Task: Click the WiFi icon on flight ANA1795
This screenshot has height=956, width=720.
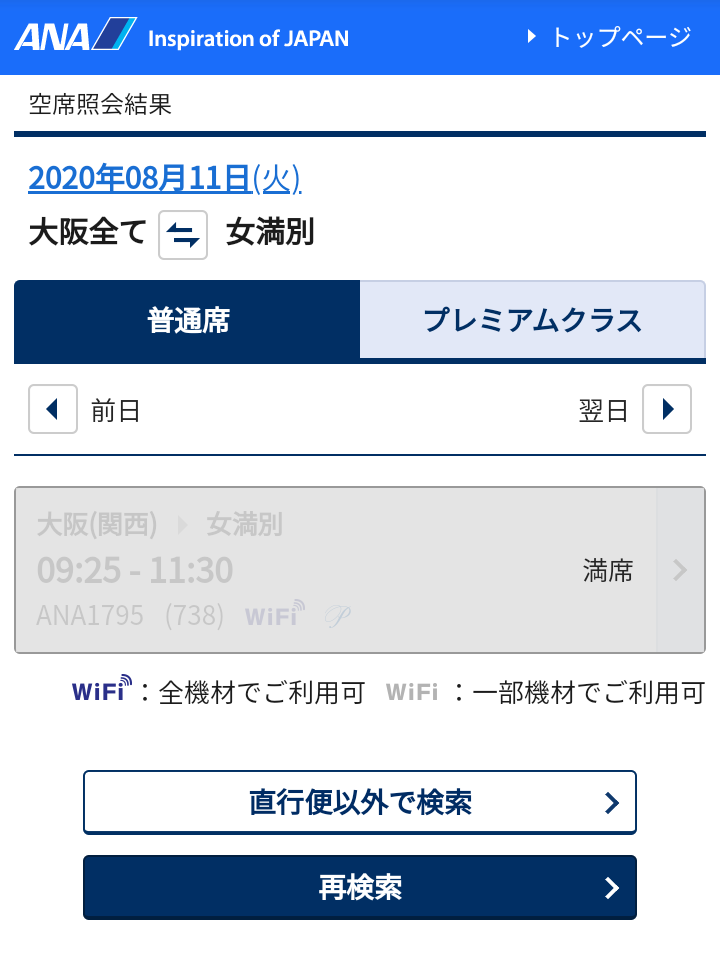Action: (272, 616)
